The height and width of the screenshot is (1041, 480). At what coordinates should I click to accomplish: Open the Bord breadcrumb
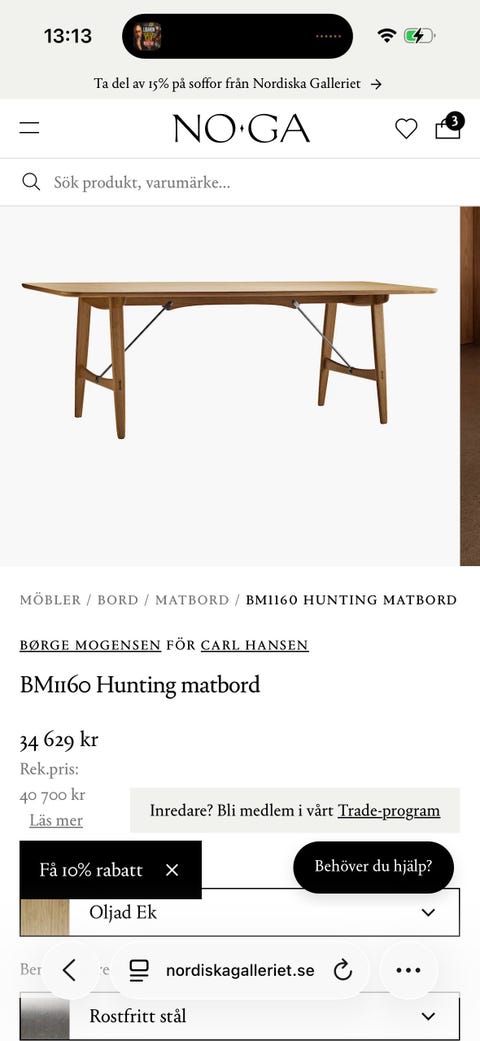118,600
